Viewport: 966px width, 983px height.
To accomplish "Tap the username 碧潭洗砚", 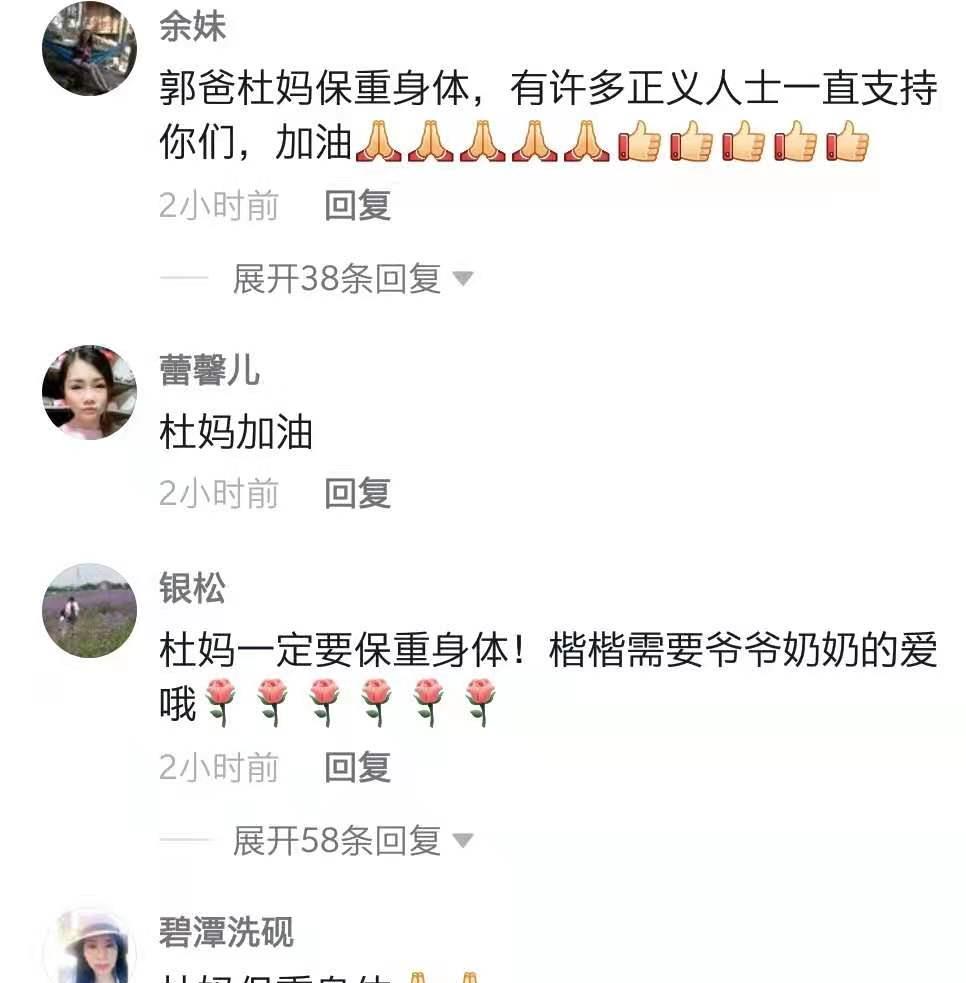I will point(226,932).
